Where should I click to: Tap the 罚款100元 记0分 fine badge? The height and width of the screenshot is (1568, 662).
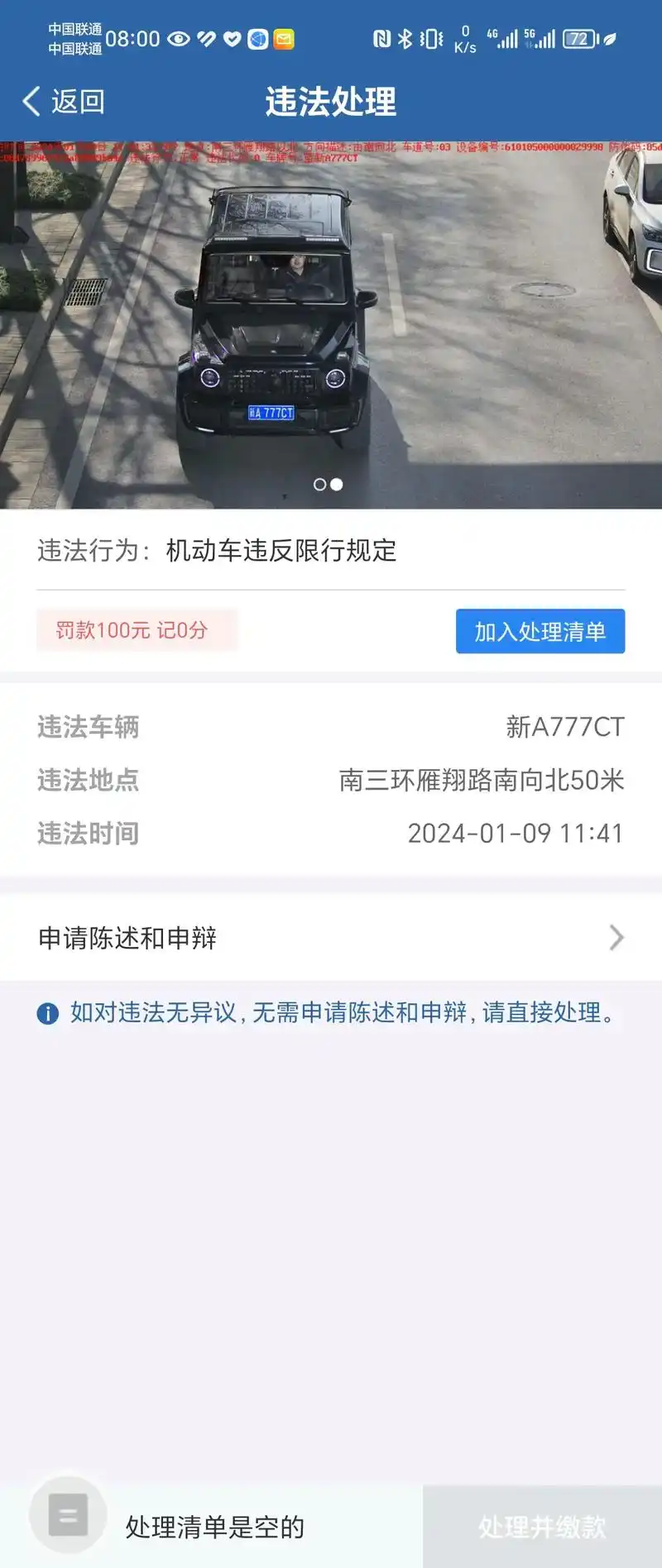pyautogui.click(x=137, y=631)
